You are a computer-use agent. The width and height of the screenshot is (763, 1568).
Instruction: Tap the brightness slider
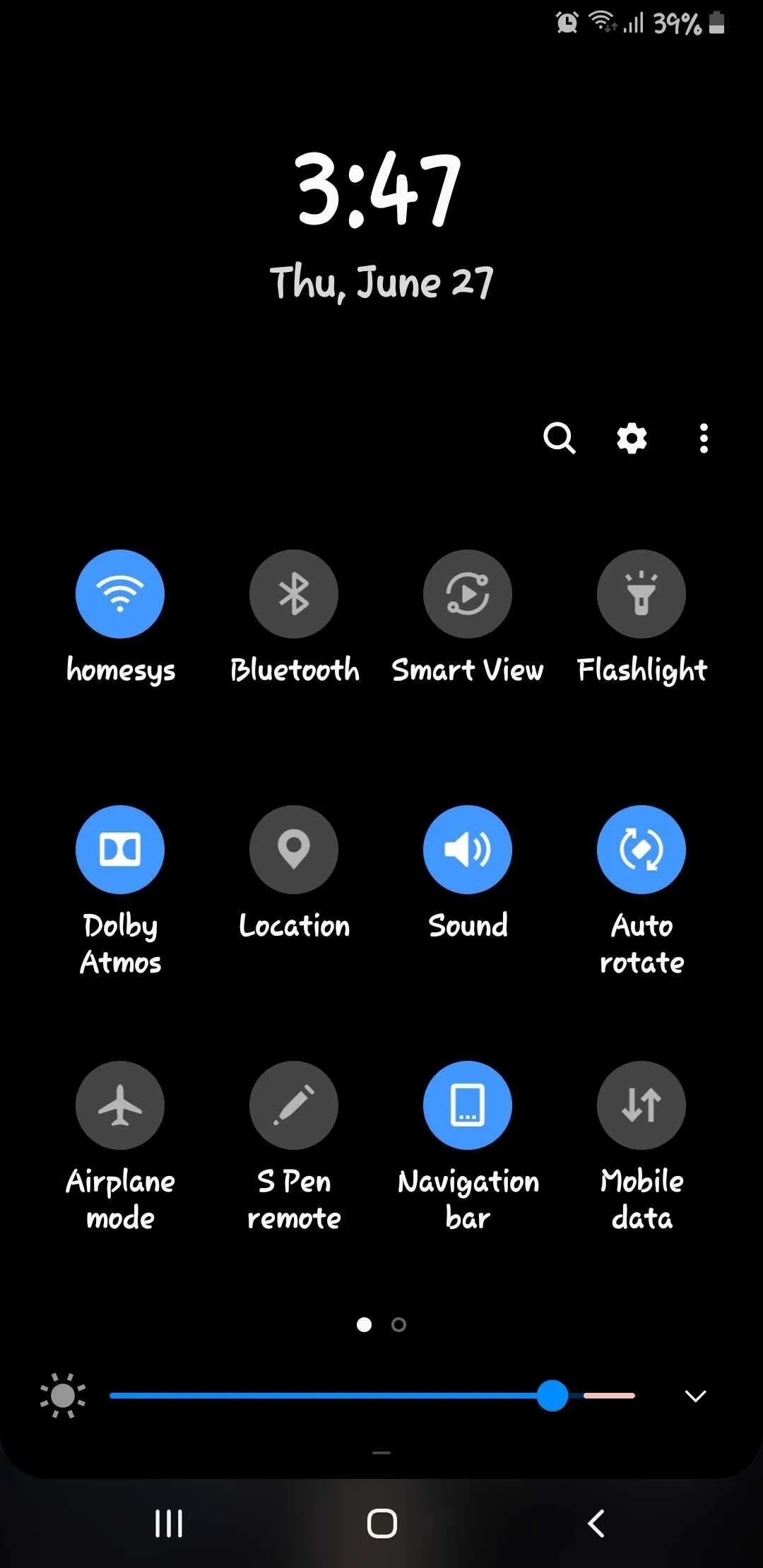pyautogui.click(x=372, y=1396)
